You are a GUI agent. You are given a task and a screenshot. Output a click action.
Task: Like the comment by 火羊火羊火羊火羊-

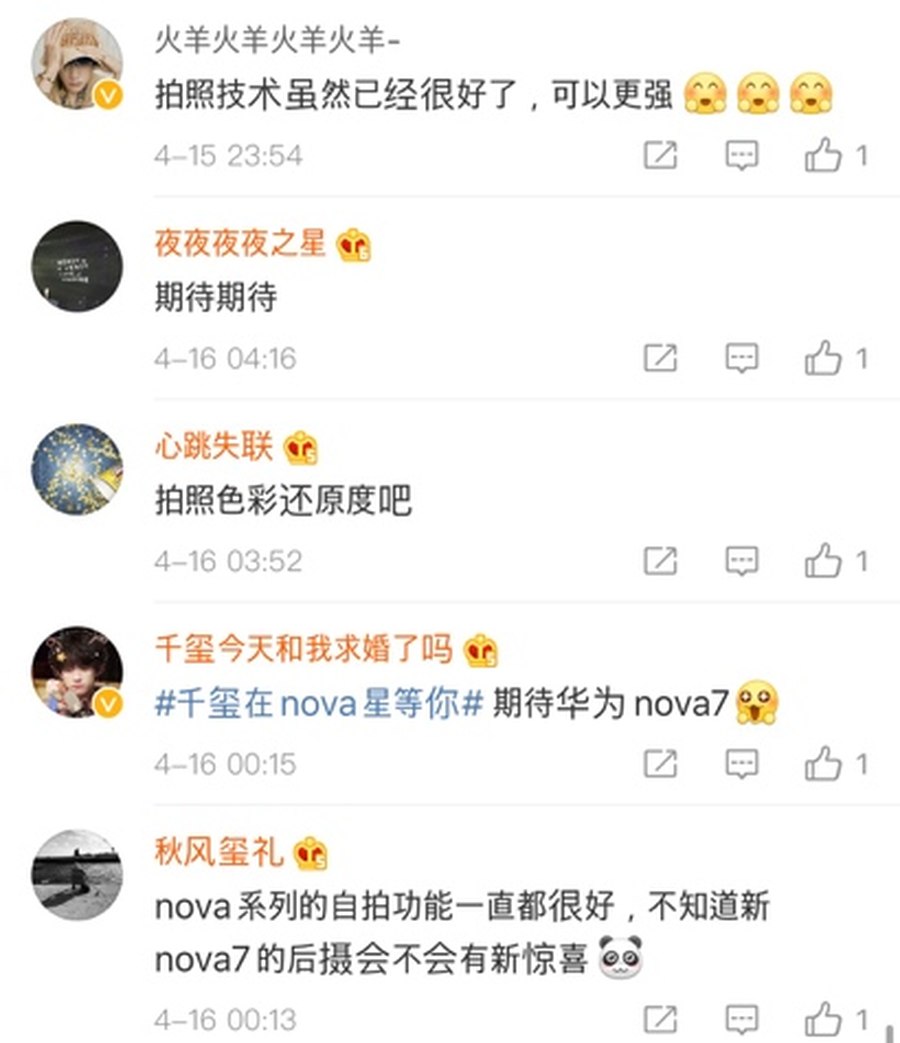[824, 156]
